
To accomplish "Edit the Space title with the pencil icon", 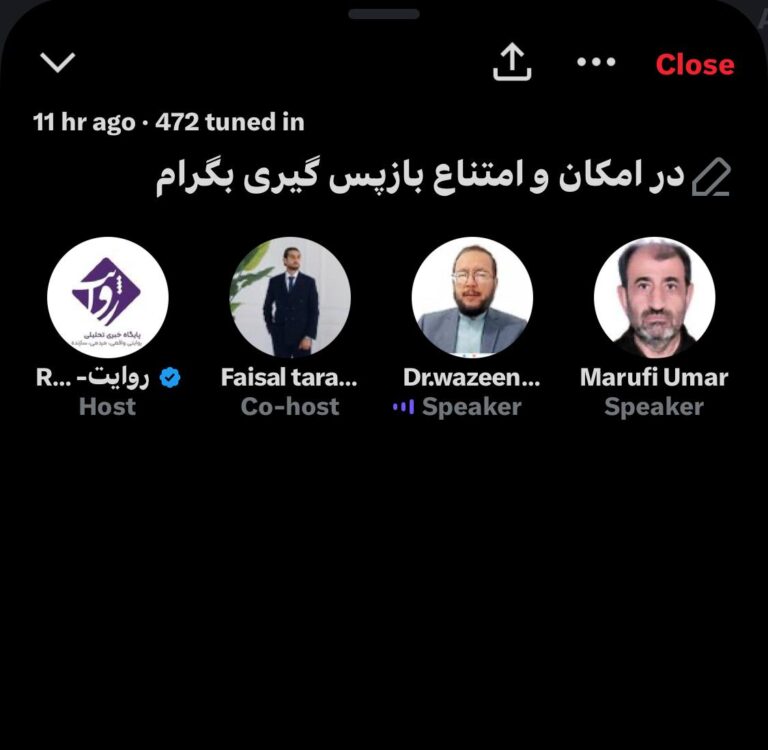I will 711,178.
